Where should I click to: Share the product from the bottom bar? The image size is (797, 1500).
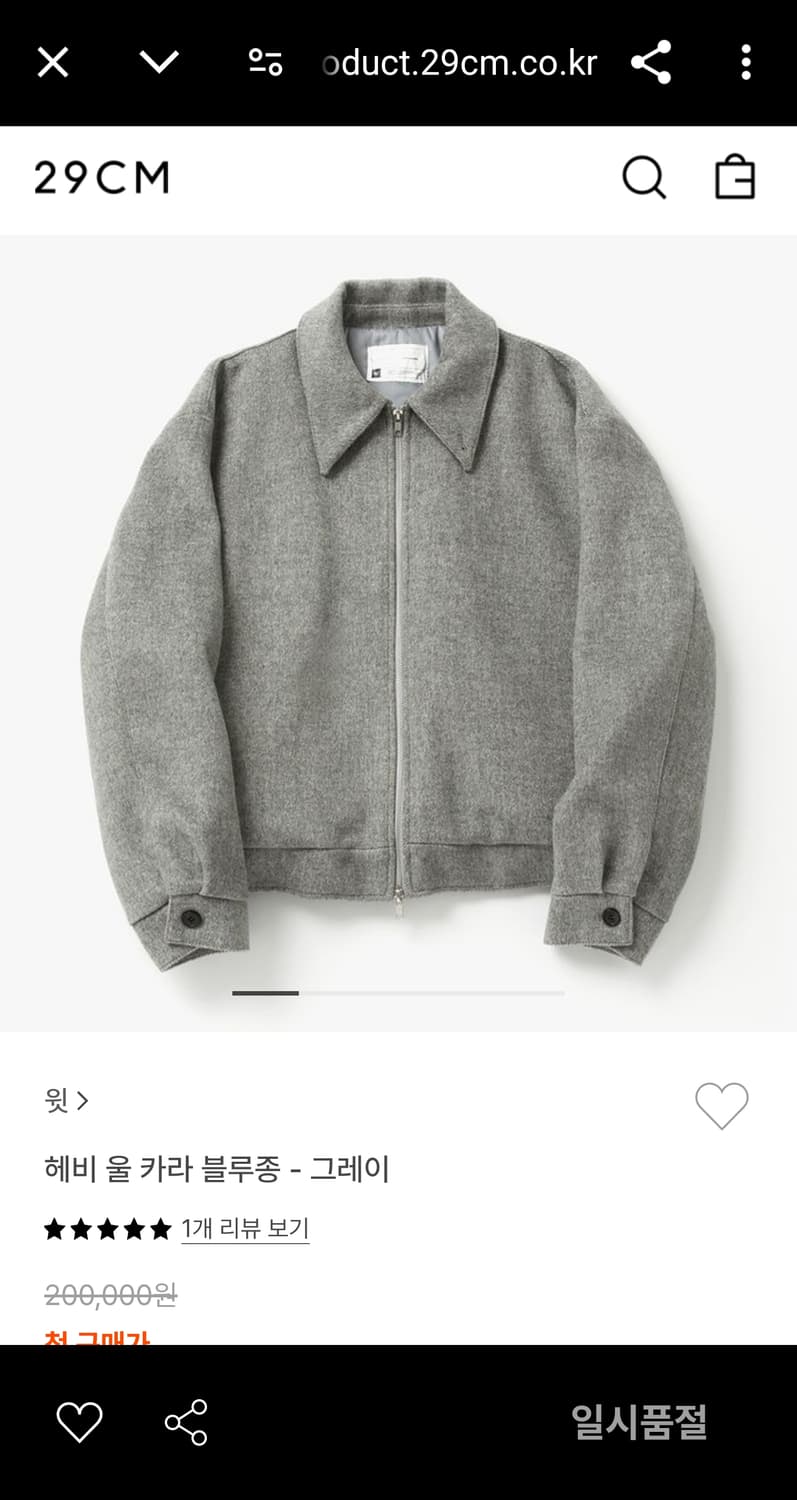[186, 1422]
